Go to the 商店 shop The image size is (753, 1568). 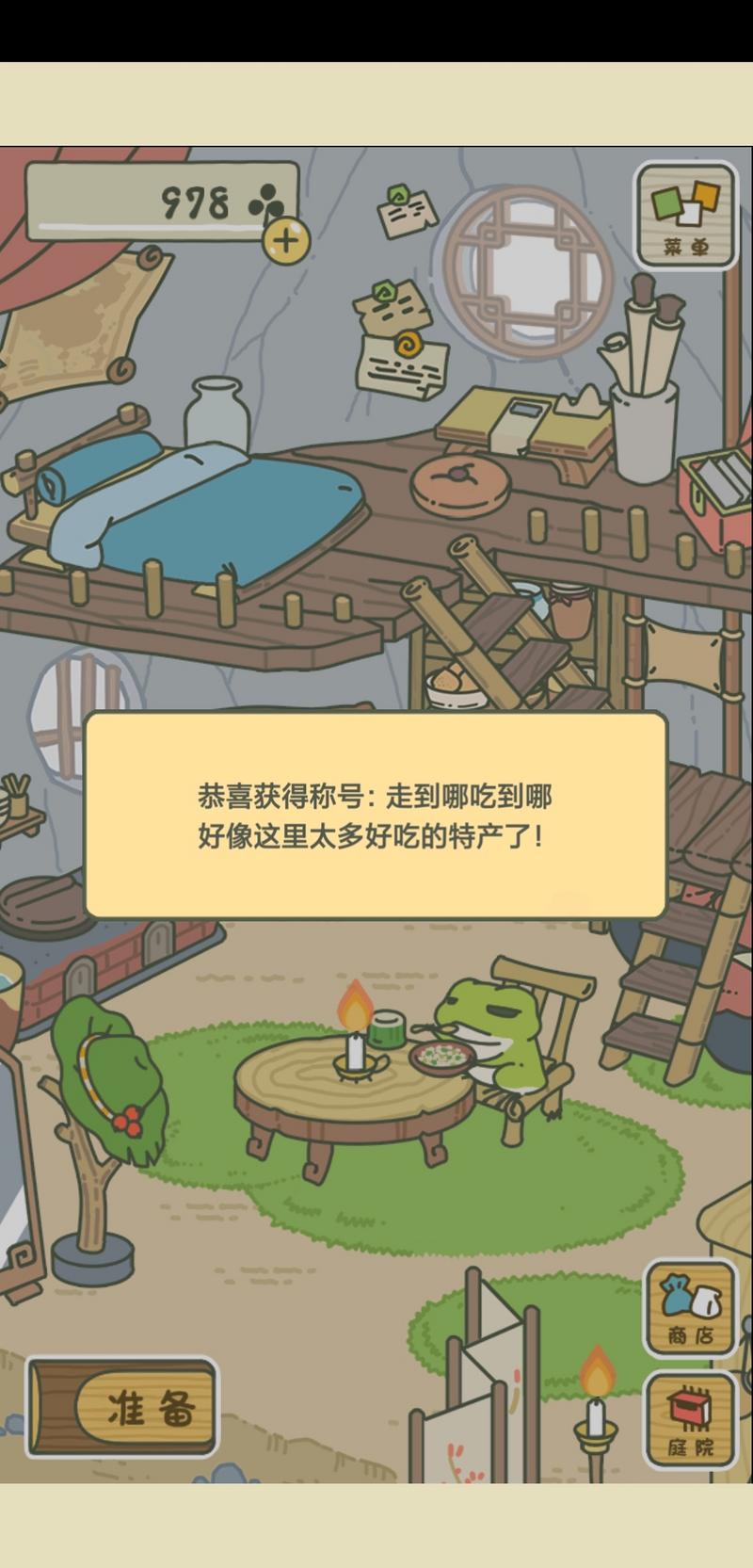tap(690, 1308)
